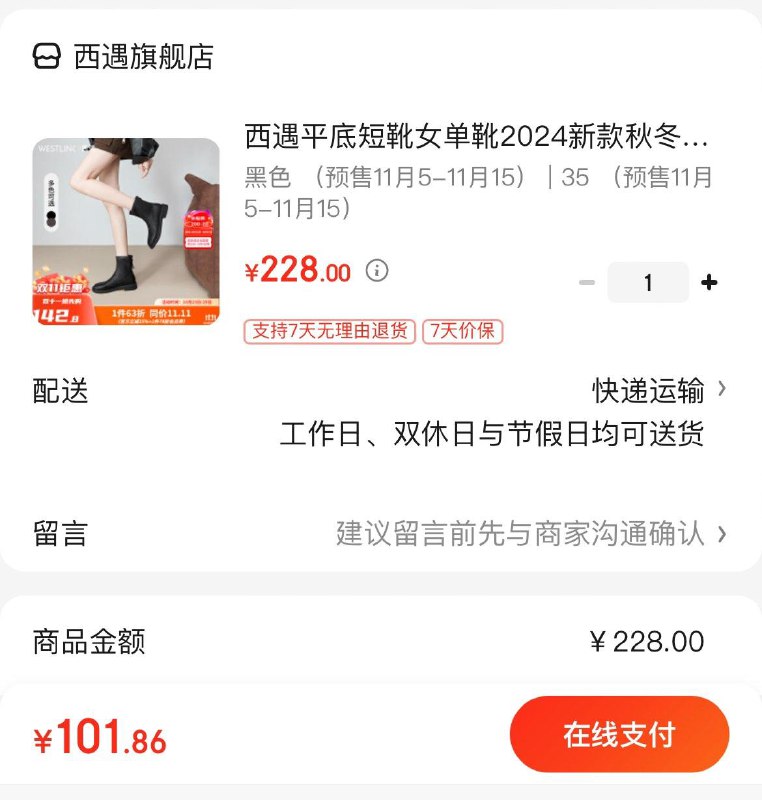Viewport: 762px width, 800px height.
Task: Click the minus icon to decrease quantity
Action: coord(586,282)
